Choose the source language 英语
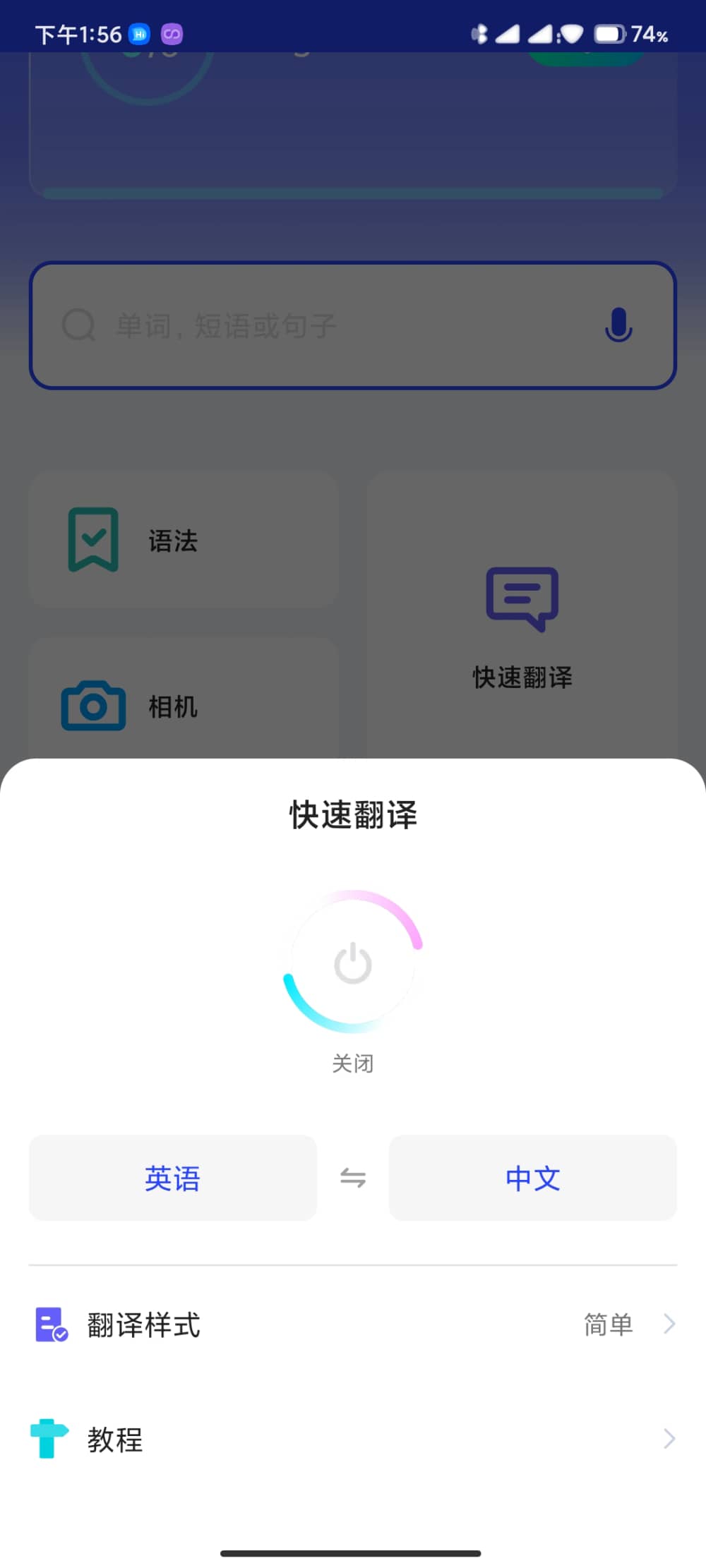The image size is (706, 1568). coord(173,1178)
